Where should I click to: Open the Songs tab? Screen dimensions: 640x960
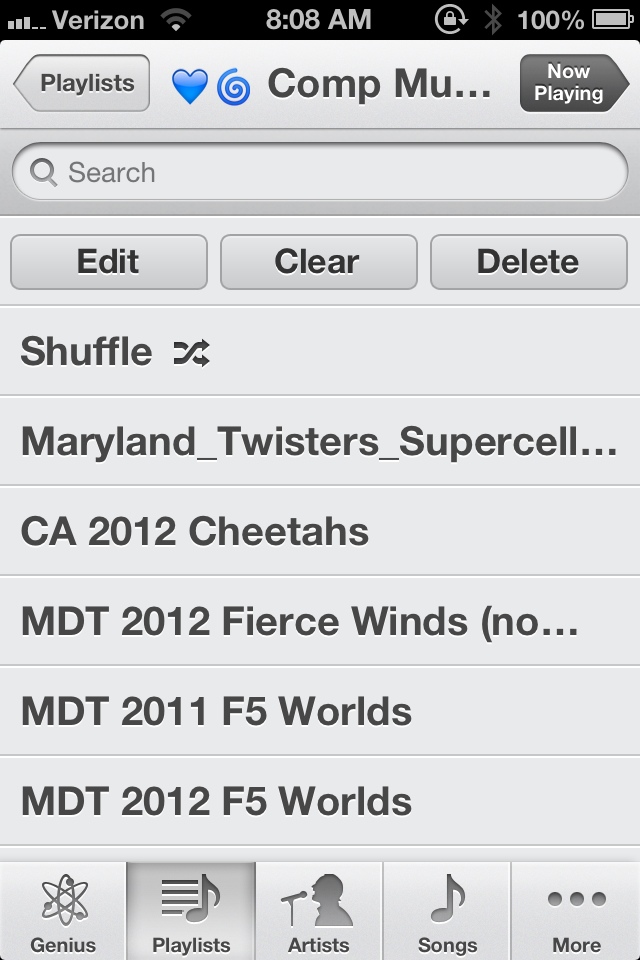tap(447, 912)
